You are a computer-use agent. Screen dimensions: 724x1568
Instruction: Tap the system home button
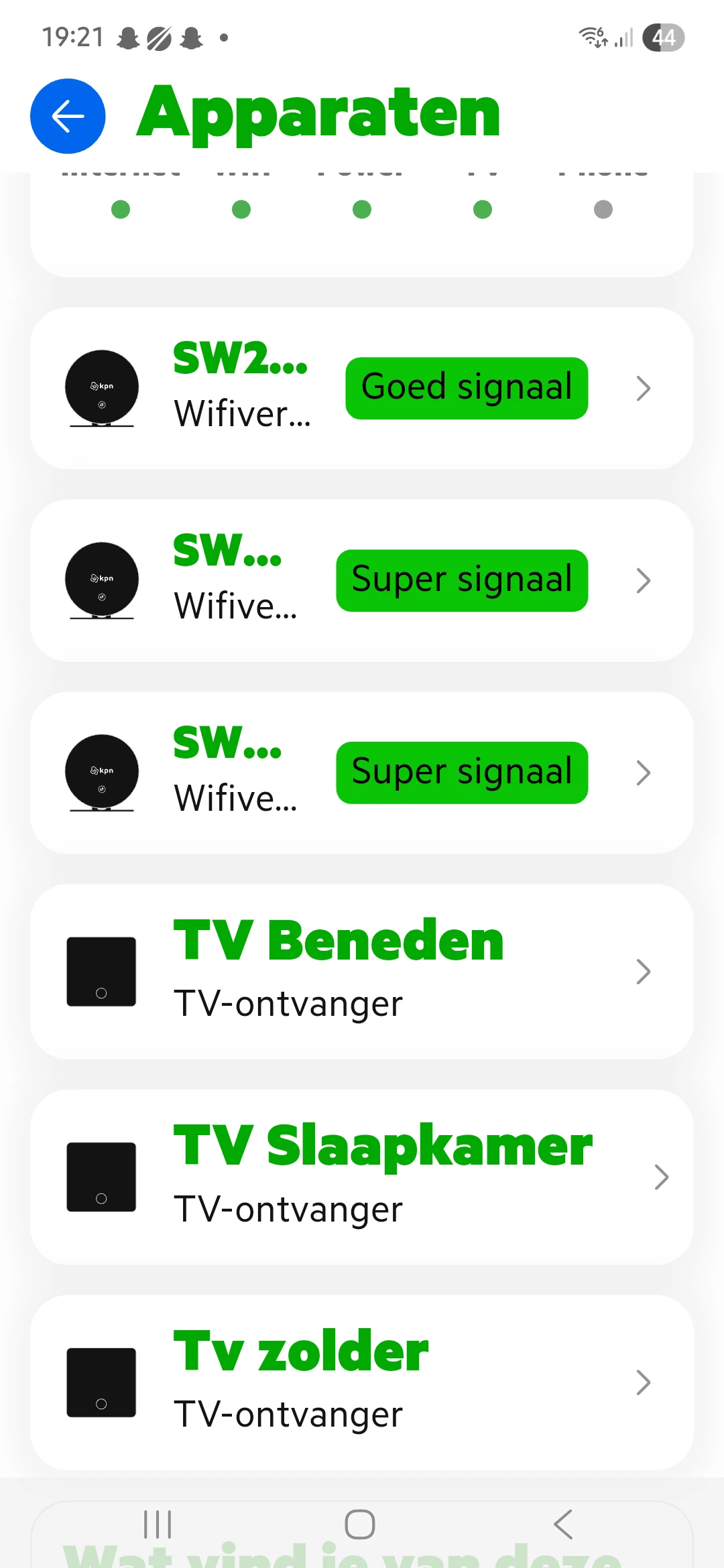pyautogui.click(x=360, y=1524)
